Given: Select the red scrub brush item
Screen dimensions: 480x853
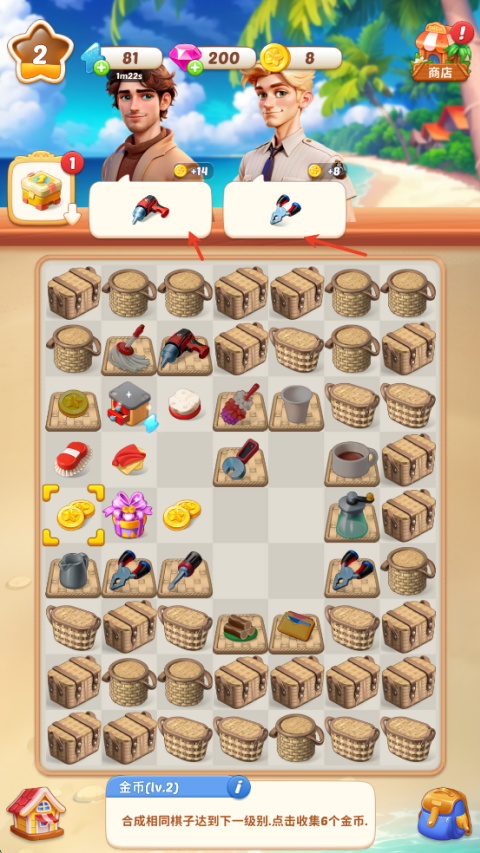Looking at the screenshot, I should pos(73,459).
